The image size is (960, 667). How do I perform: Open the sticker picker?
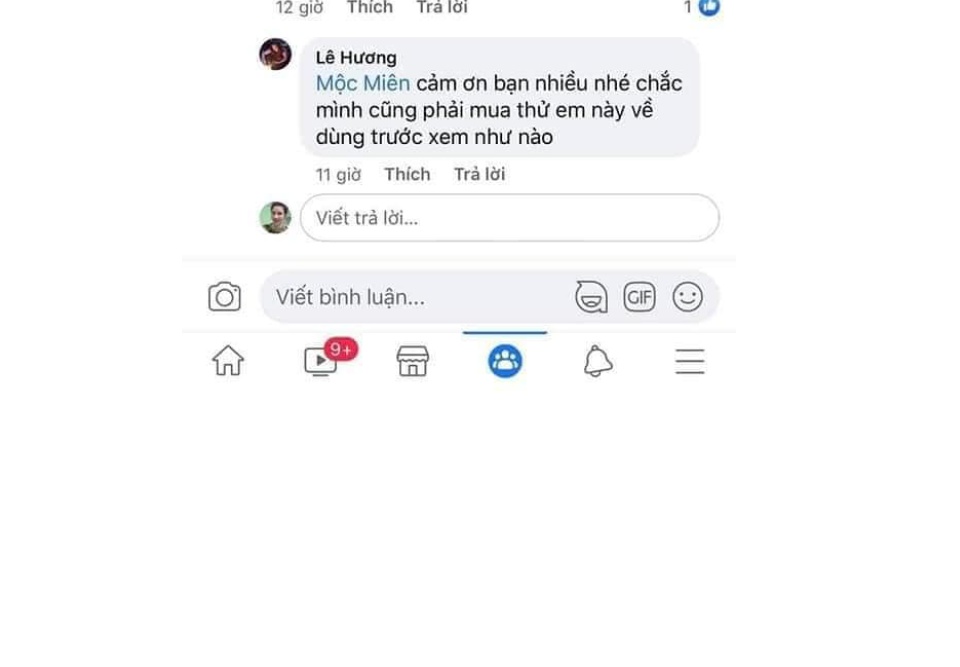click(591, 297)
